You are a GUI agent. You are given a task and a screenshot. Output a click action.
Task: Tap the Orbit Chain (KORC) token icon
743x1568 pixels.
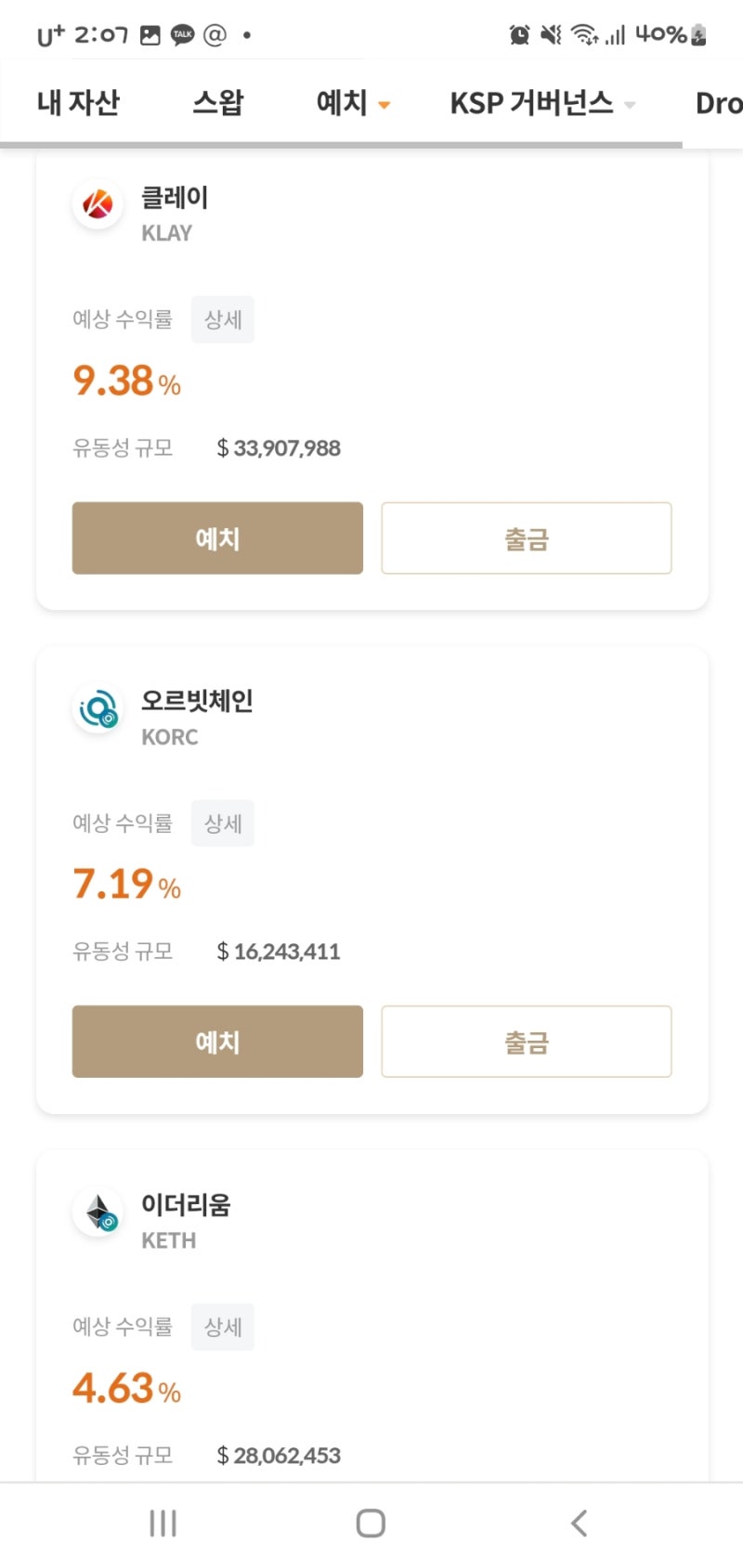click(98, 708)
